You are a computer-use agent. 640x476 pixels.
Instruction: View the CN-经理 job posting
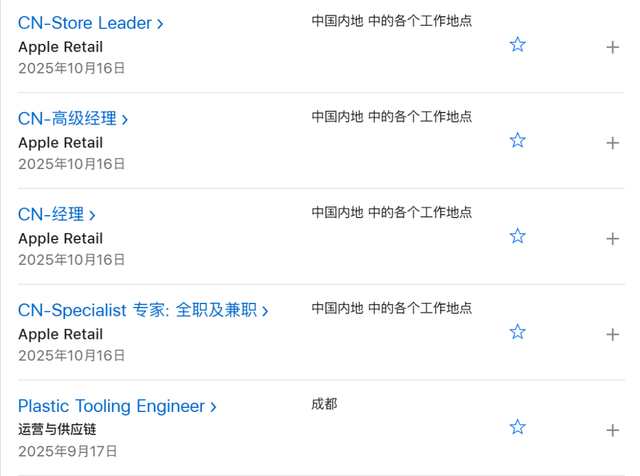click(57, 215)
